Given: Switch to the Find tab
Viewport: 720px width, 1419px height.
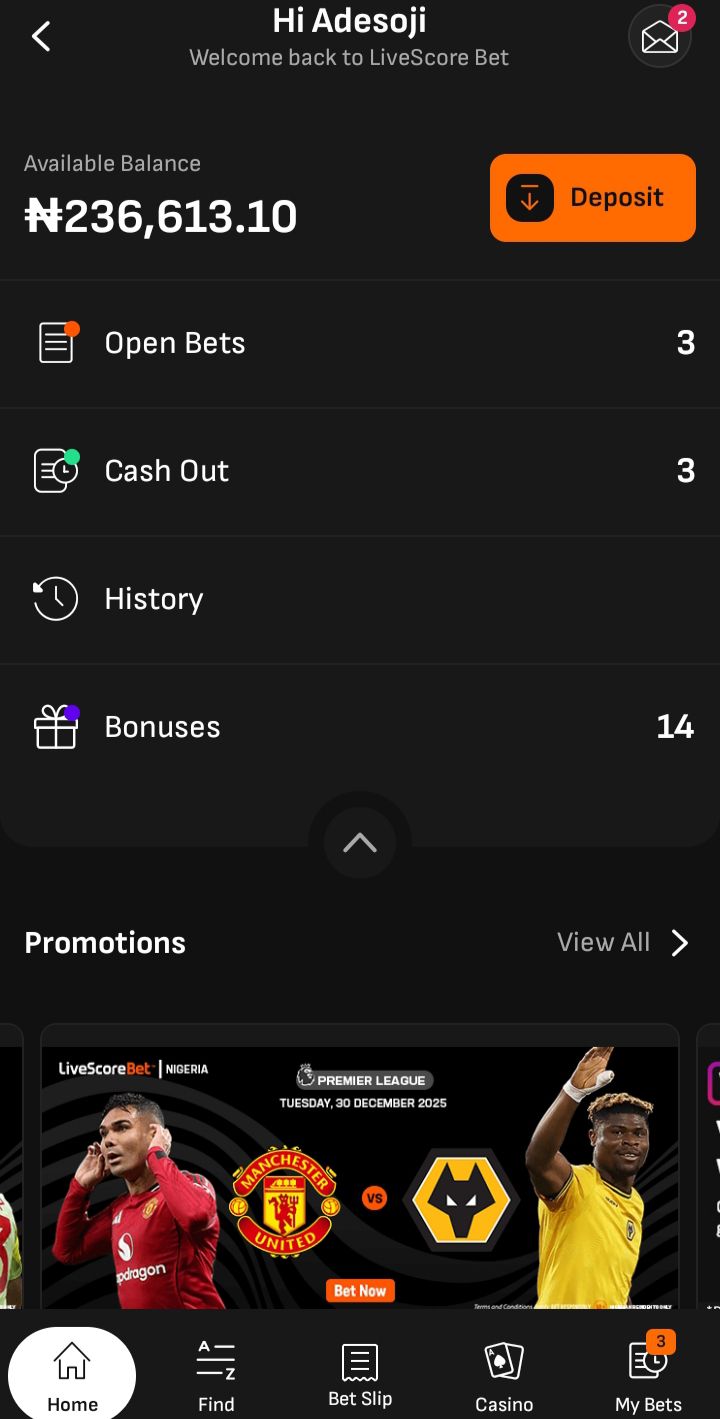Looking at the screenshot, I should click(216, 1377).
